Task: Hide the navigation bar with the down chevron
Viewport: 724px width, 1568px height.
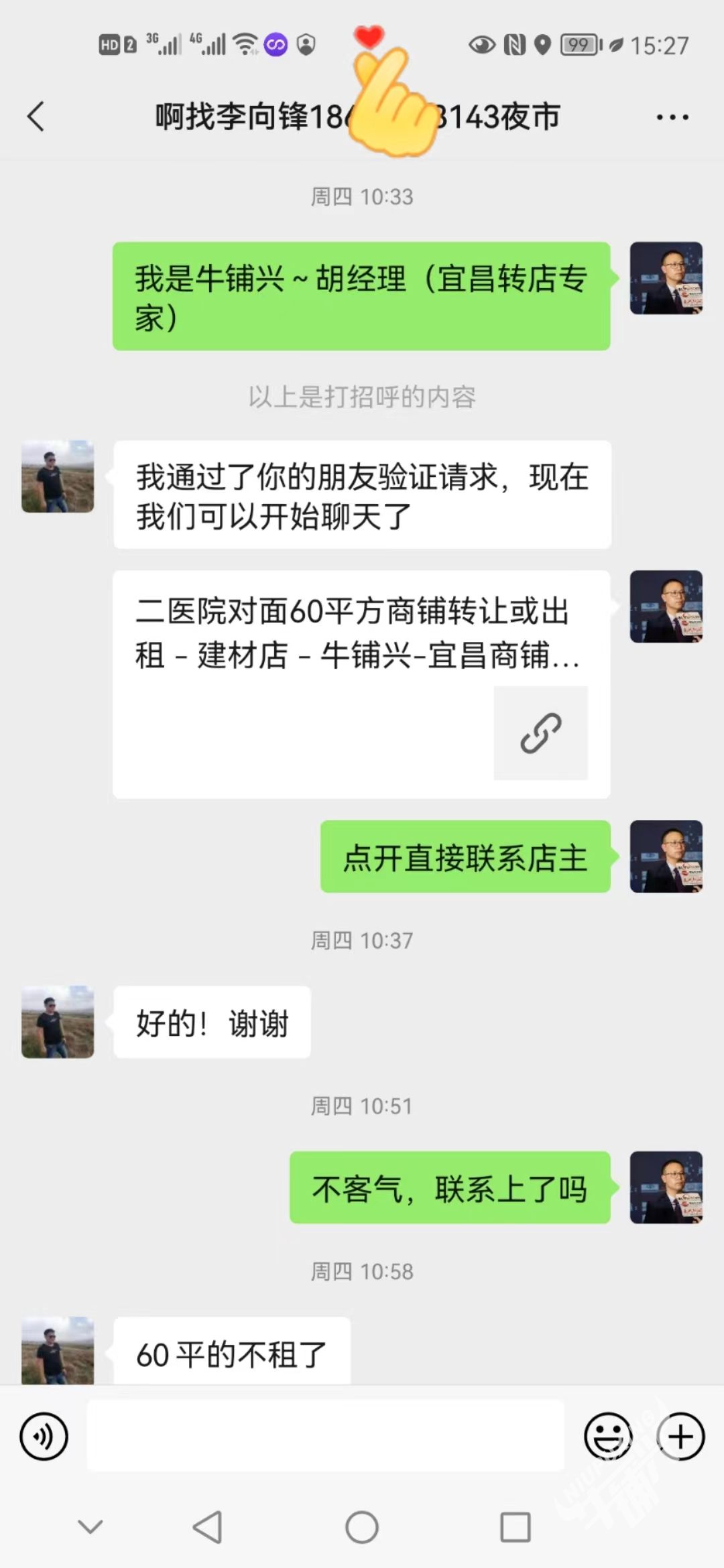Action: pos(90,1527)
